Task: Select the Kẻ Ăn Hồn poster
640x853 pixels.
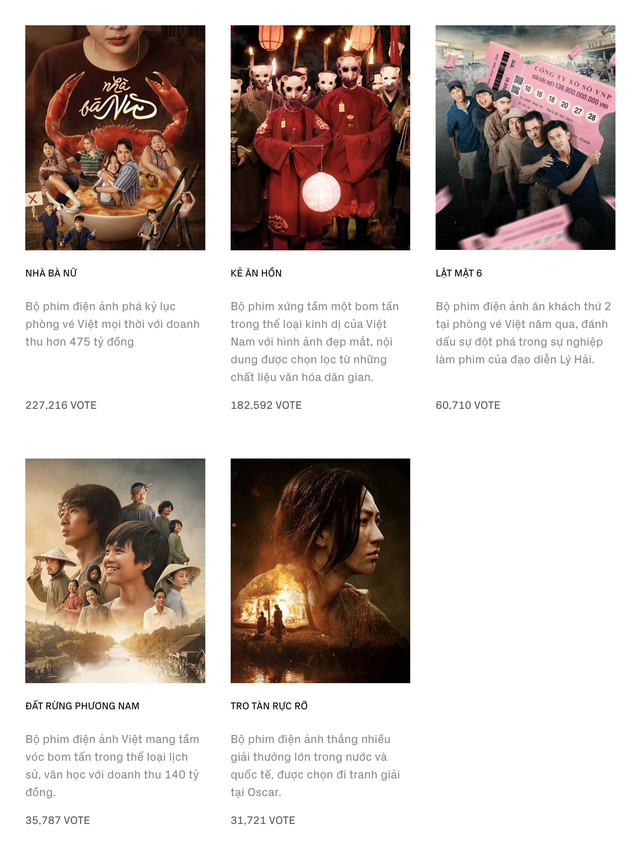Action: tap(320, 138)
